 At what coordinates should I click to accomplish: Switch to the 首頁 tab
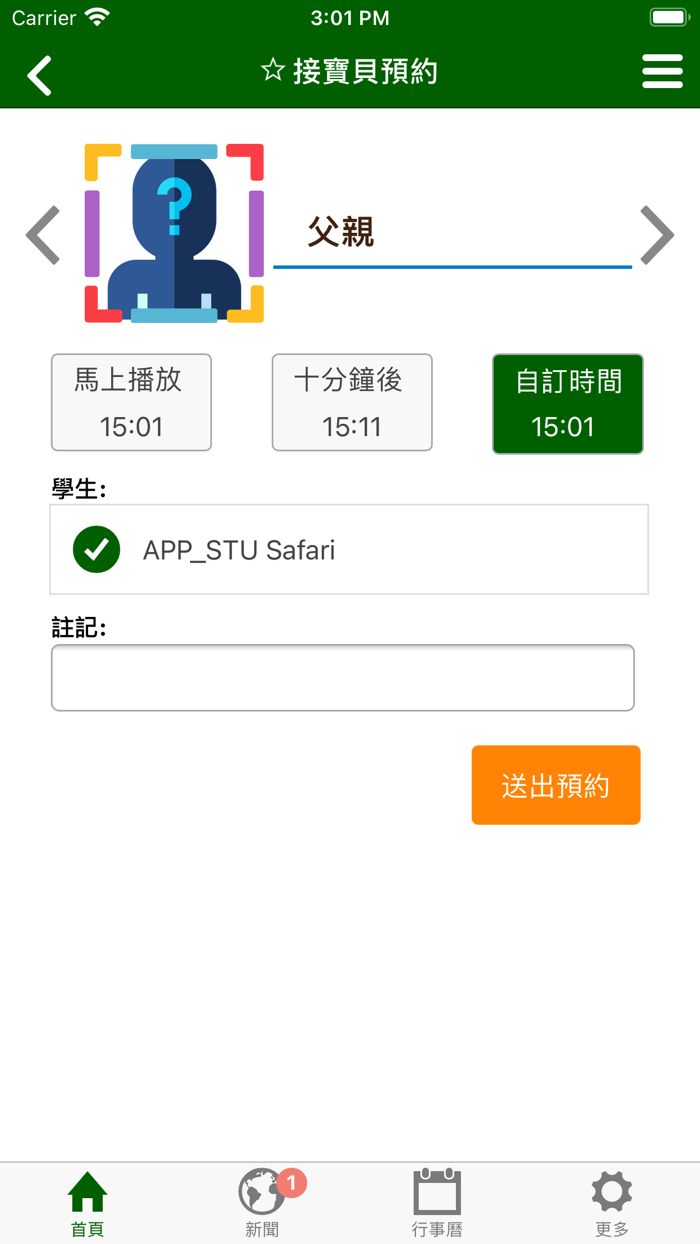[x=87, y=1203]
